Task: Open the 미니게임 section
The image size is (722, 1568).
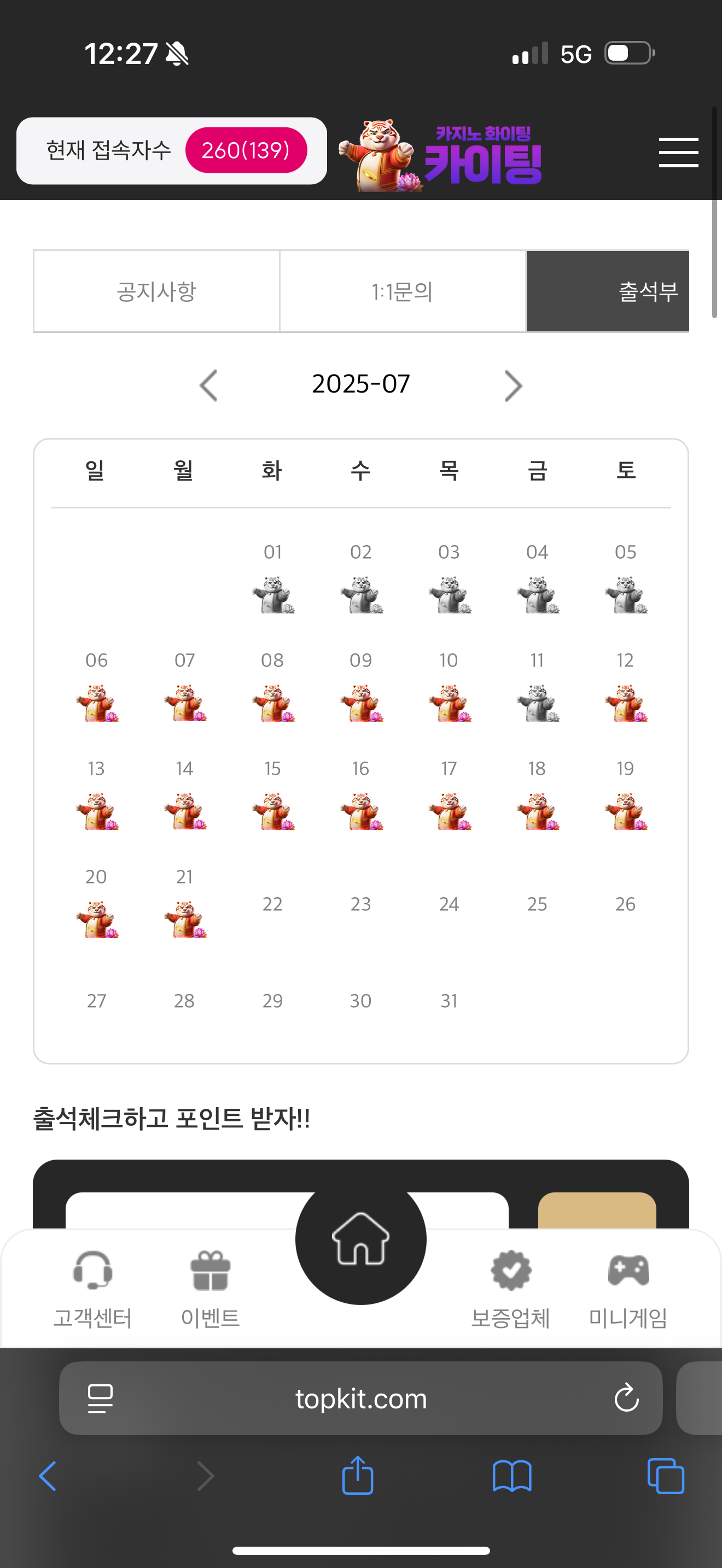Action: 628,1289
